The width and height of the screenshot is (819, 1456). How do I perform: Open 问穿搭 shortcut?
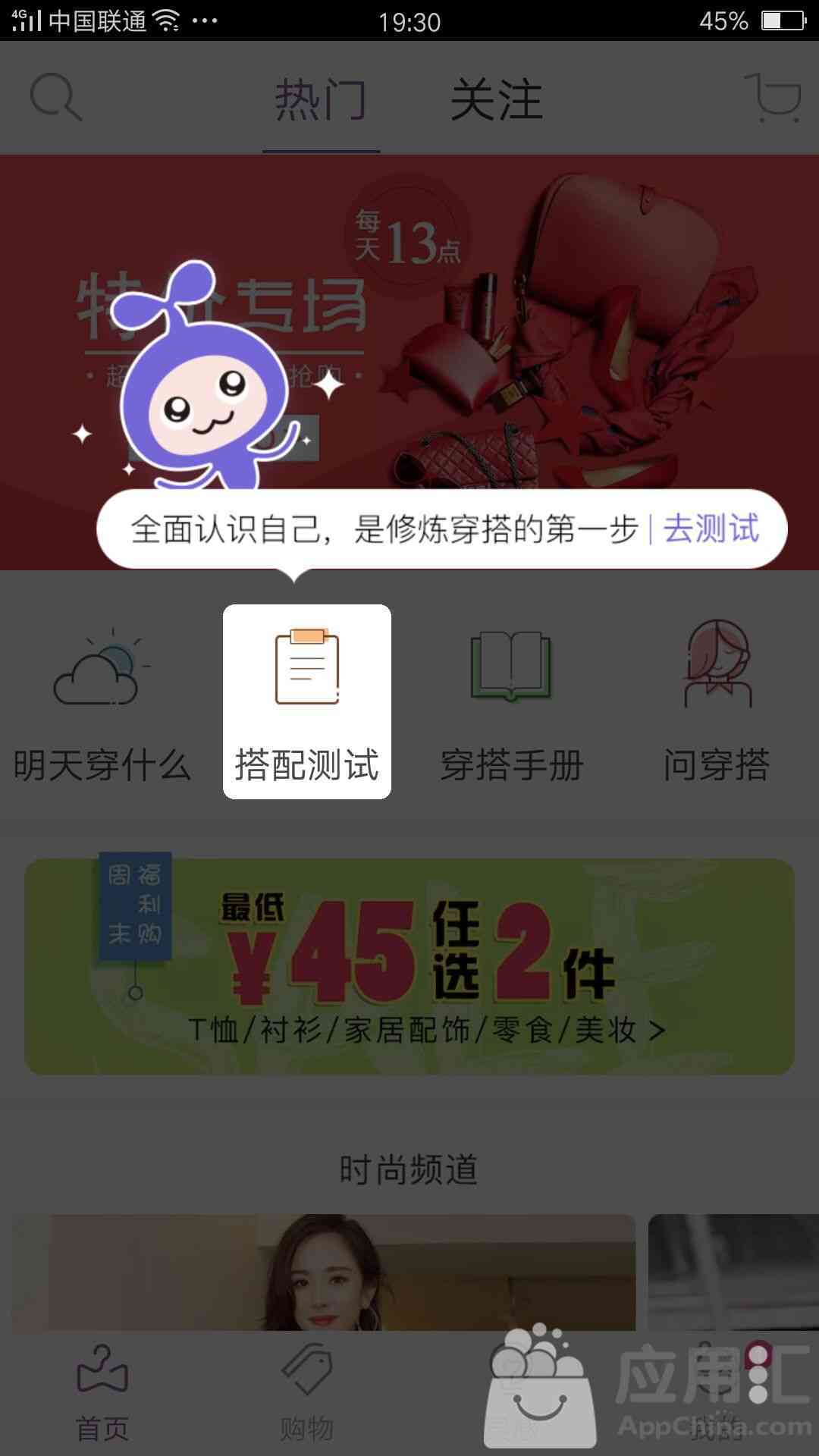coord(717,701)
